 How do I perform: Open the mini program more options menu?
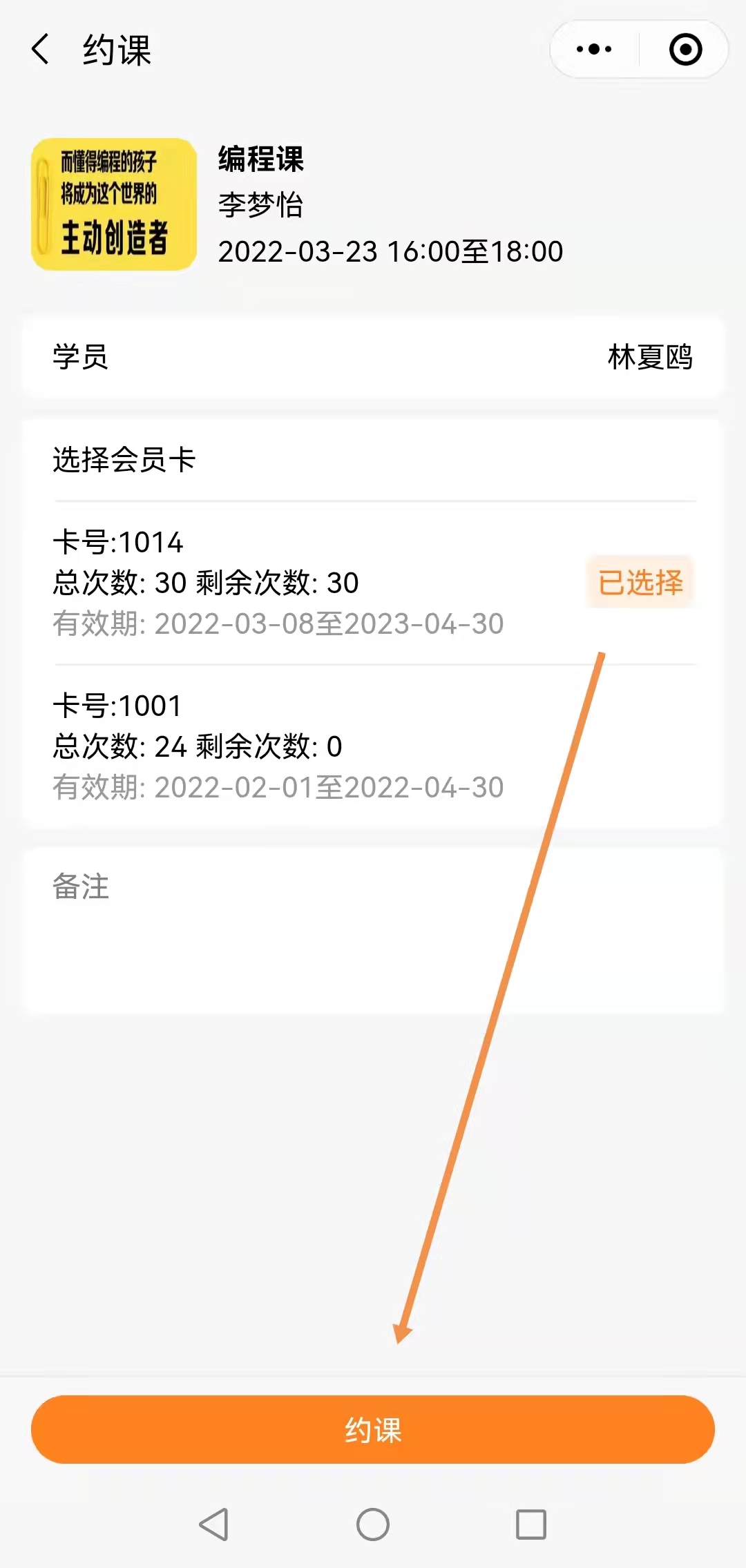click(x=594, y=50)
